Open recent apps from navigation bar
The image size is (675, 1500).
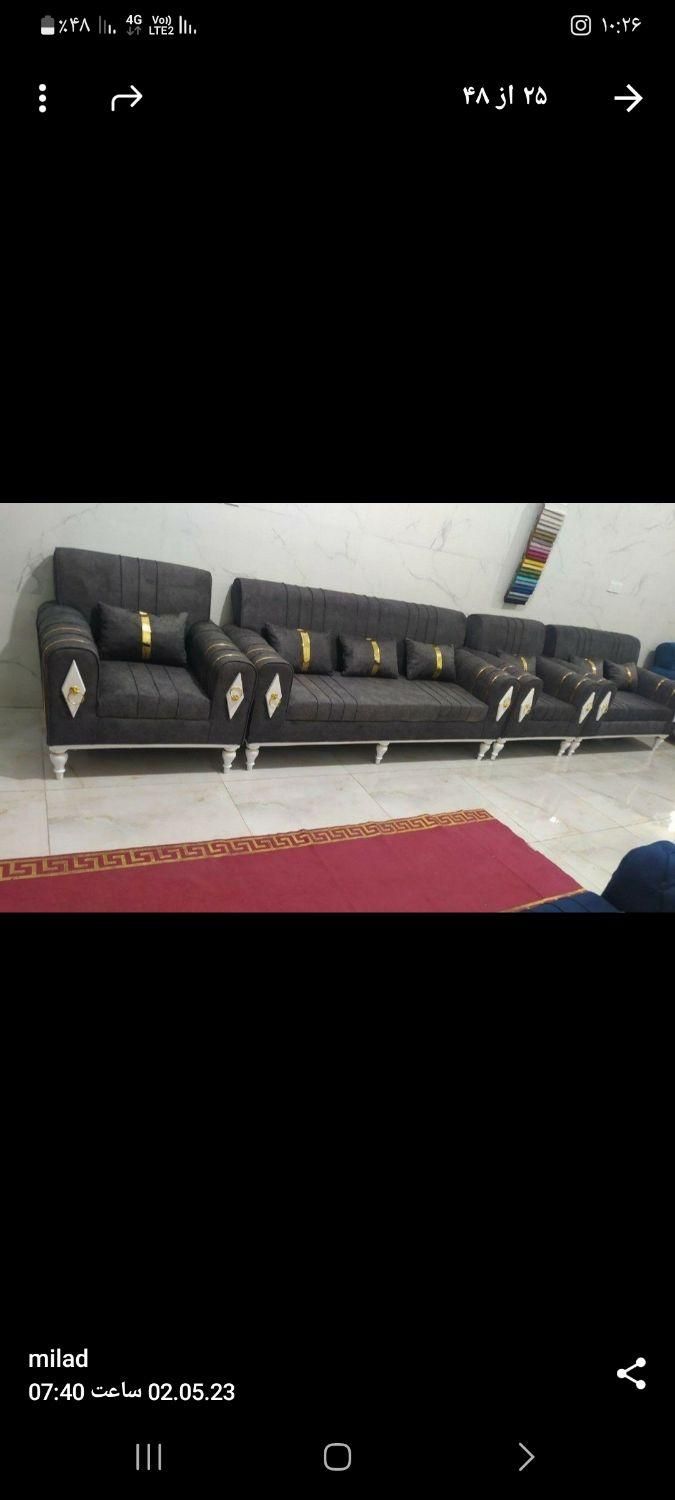tap(149, 1457)
